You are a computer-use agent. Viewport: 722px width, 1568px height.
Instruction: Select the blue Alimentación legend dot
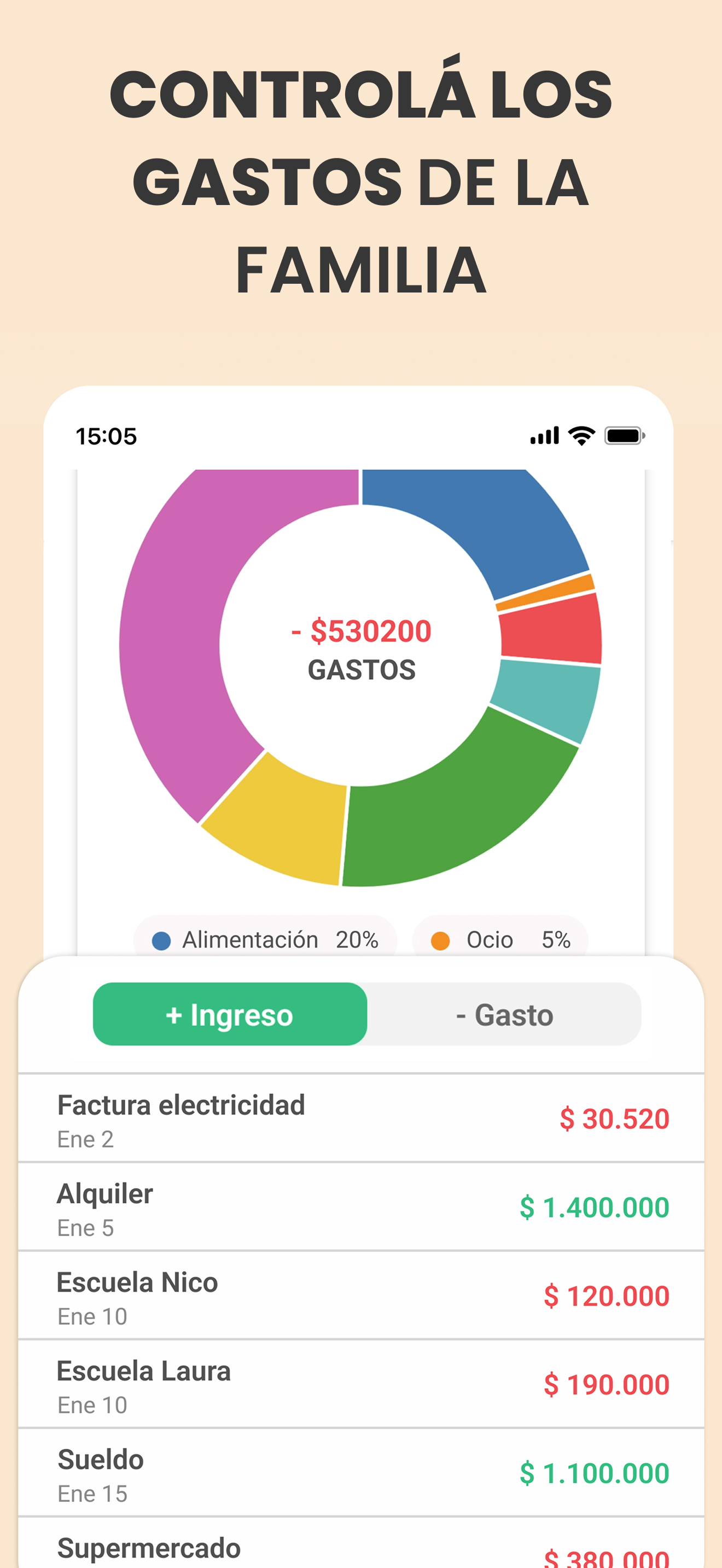(x=162, y=939)
